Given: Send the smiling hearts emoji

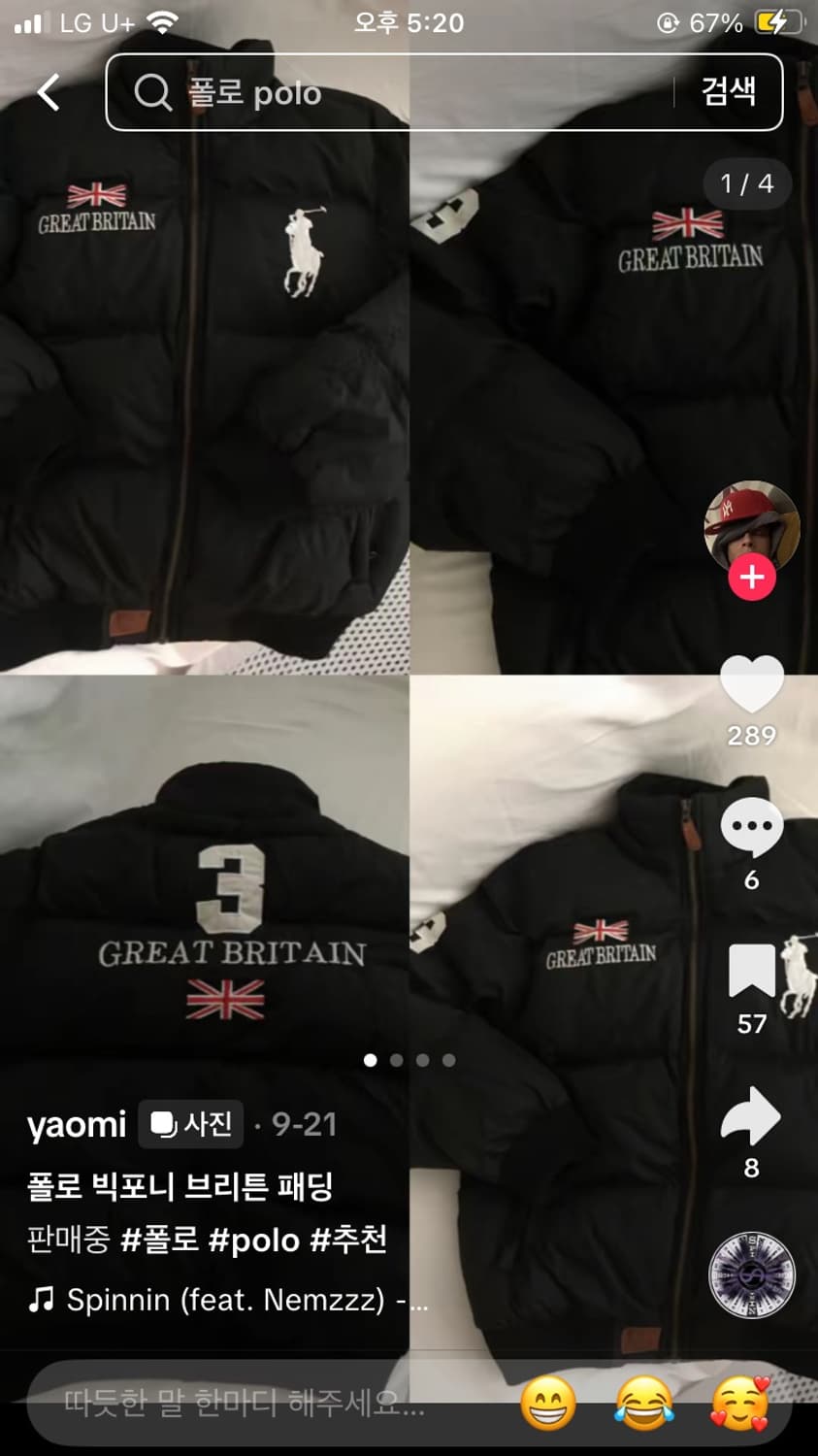Looking at the screenshot, I should tap(739, 1404).
